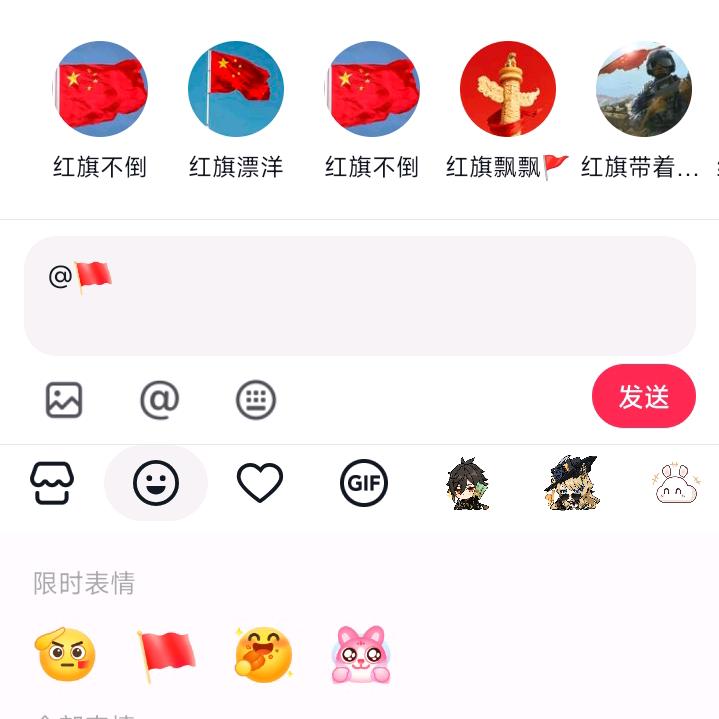Insert the hugging sparkle face emoji
This screenshot has width=719, height=719.
click(263, 655)
